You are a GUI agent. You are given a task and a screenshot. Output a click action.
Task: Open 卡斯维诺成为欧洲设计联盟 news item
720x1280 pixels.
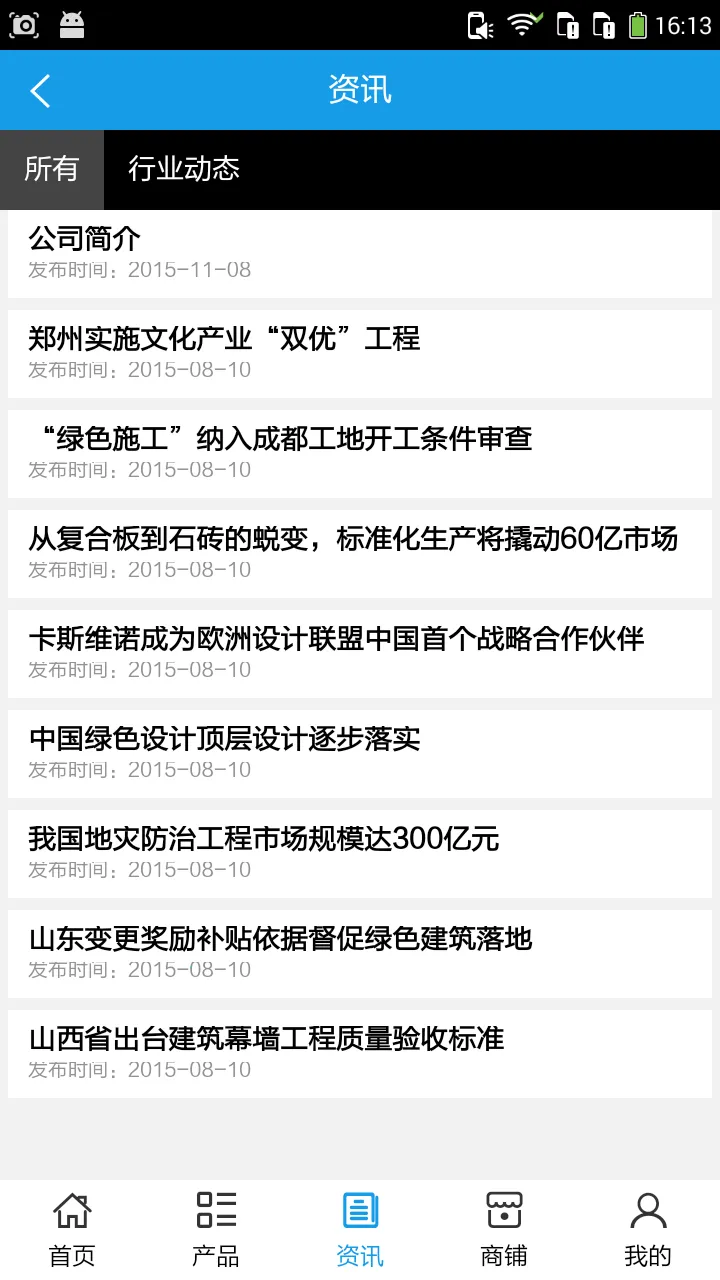tap(360, 652)
